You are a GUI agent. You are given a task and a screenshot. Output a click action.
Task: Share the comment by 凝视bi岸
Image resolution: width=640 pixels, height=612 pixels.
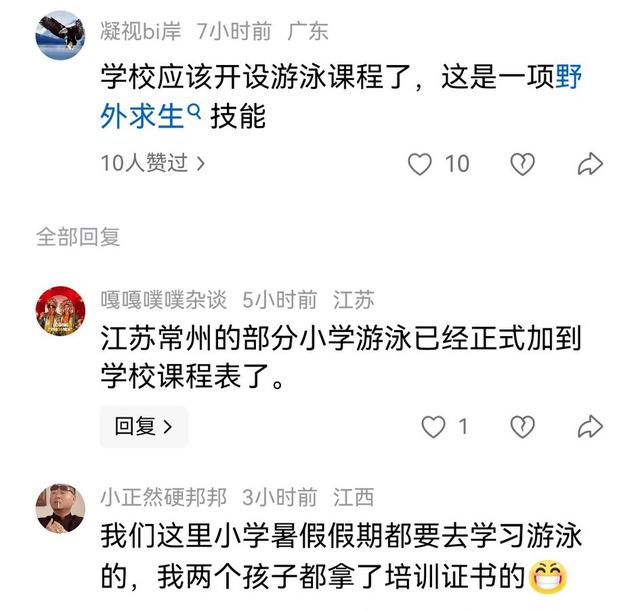click(x=591, y=164)
